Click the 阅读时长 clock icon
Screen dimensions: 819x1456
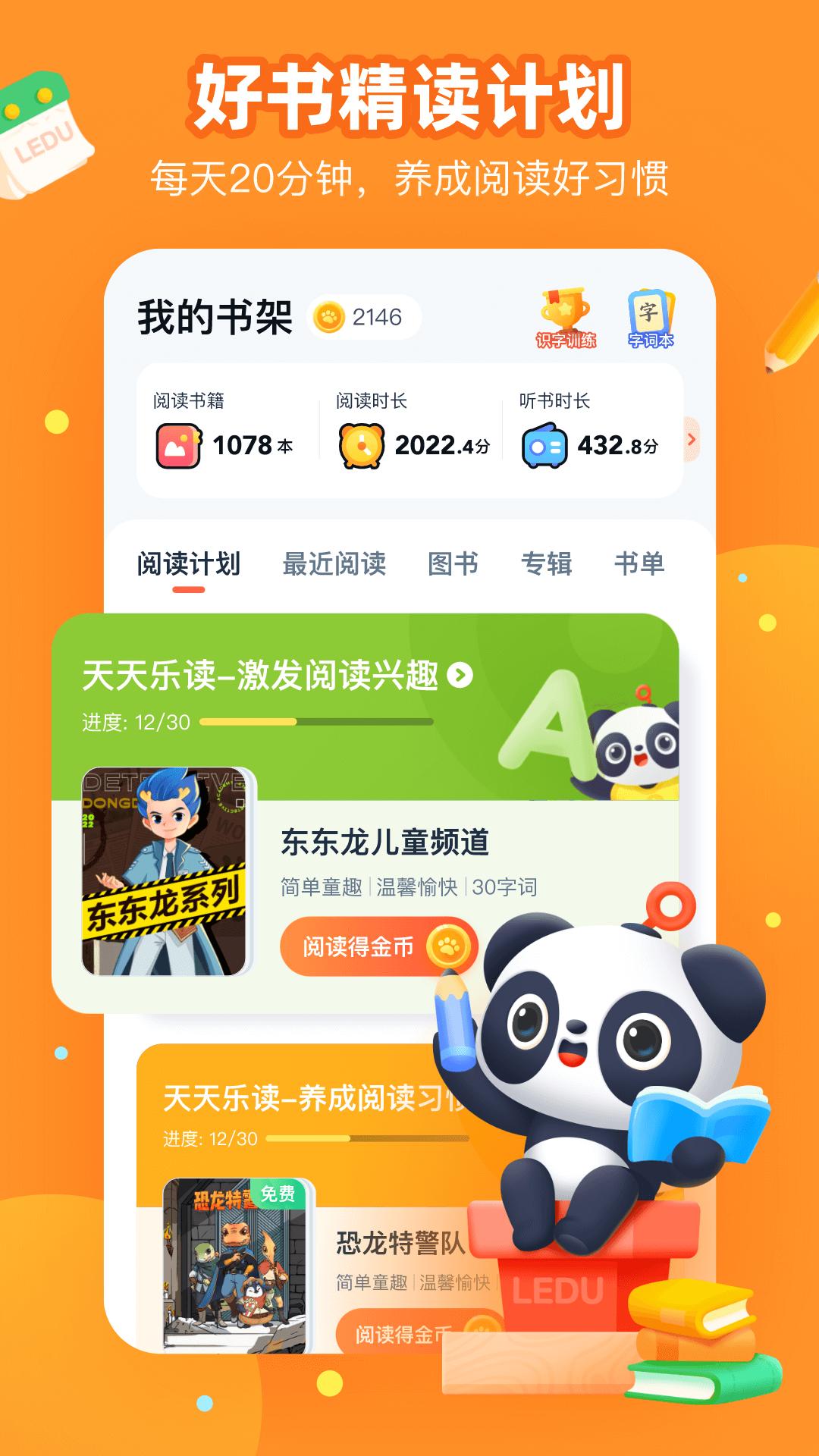(362, 447)
